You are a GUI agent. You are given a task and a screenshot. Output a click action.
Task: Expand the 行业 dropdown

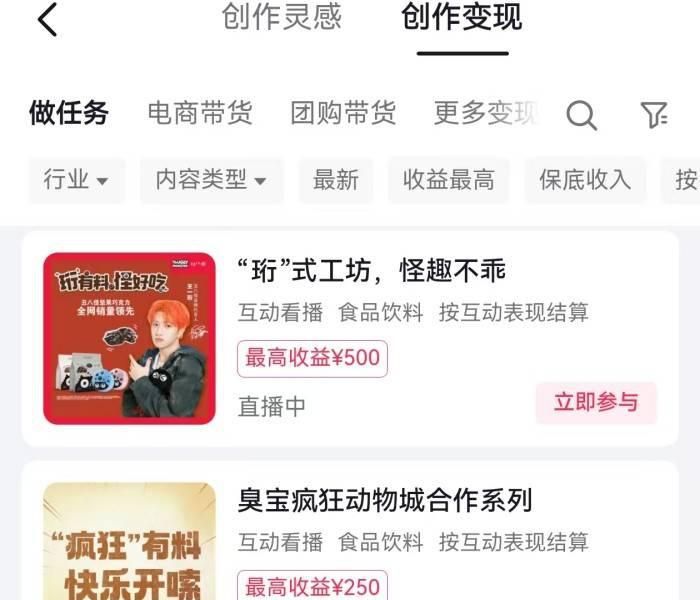click(77, 180)
